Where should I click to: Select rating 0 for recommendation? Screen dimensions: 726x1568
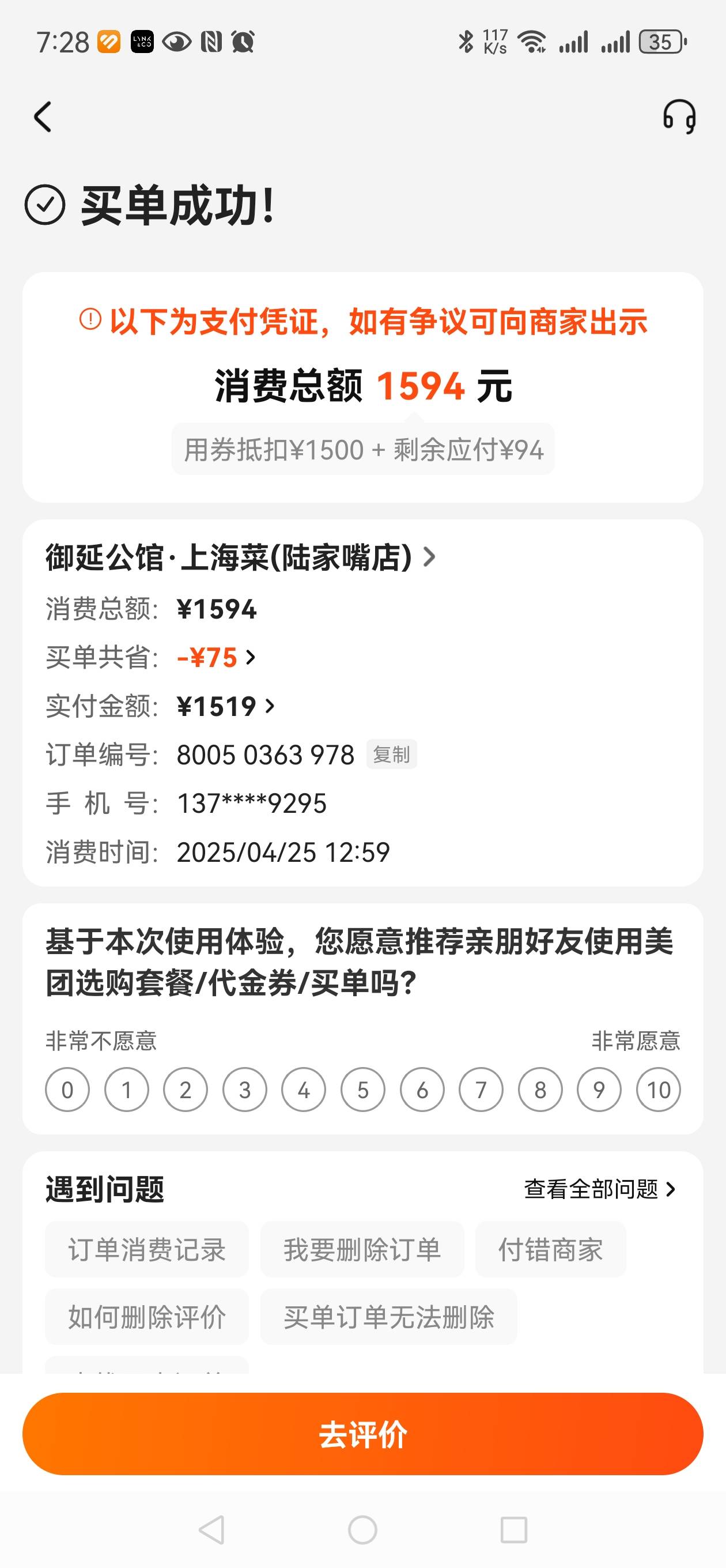click(x=67, y=1090)
